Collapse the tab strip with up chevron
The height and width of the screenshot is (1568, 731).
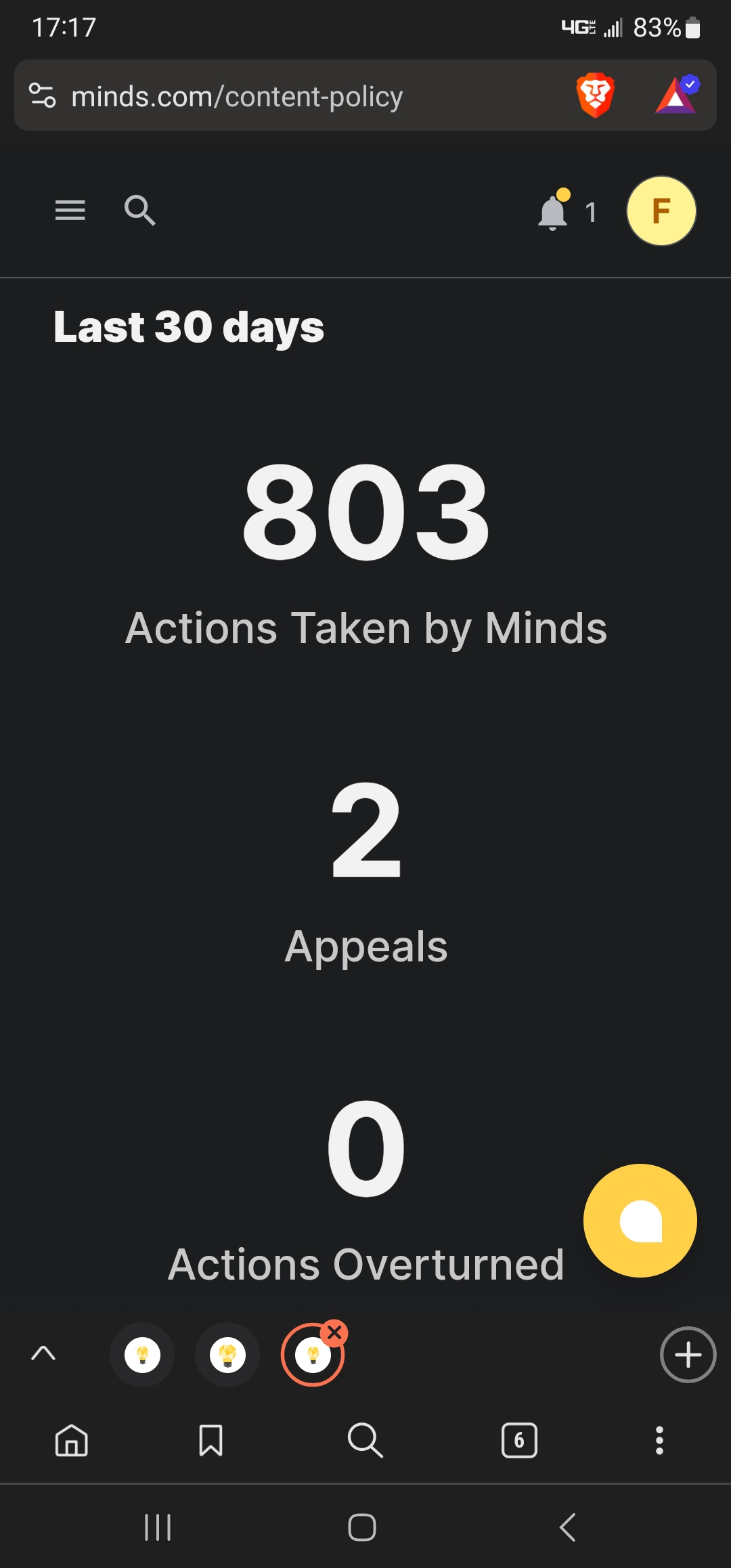pos(43,1353)
